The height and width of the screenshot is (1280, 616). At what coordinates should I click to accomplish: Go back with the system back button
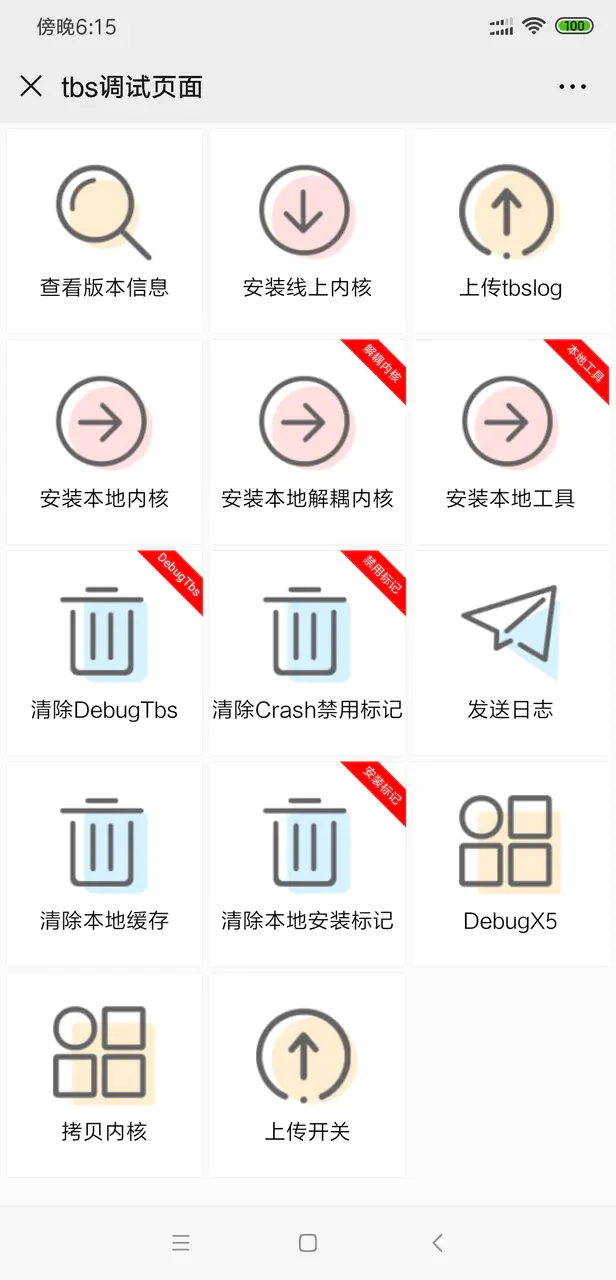[437, 1243]
